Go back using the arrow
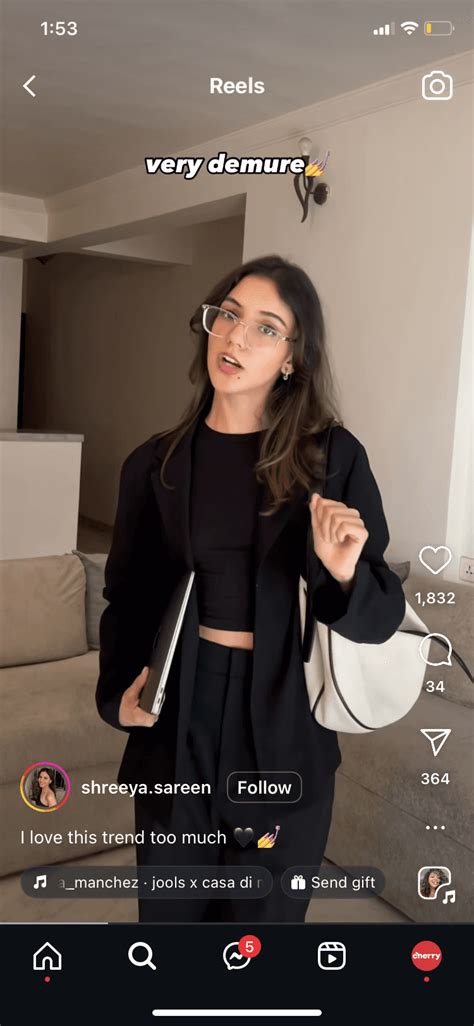474x1026 pixels. click(29, 86)
